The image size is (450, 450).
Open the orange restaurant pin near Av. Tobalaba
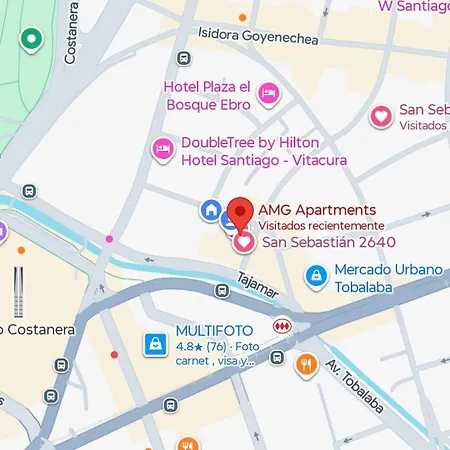[x=306, y=366]
